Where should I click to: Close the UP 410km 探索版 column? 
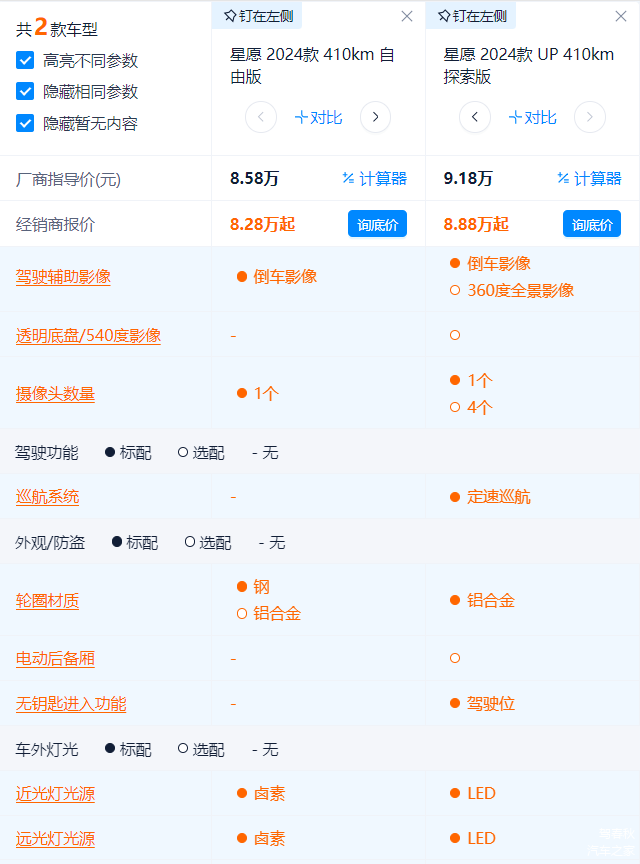click(621, 16)
